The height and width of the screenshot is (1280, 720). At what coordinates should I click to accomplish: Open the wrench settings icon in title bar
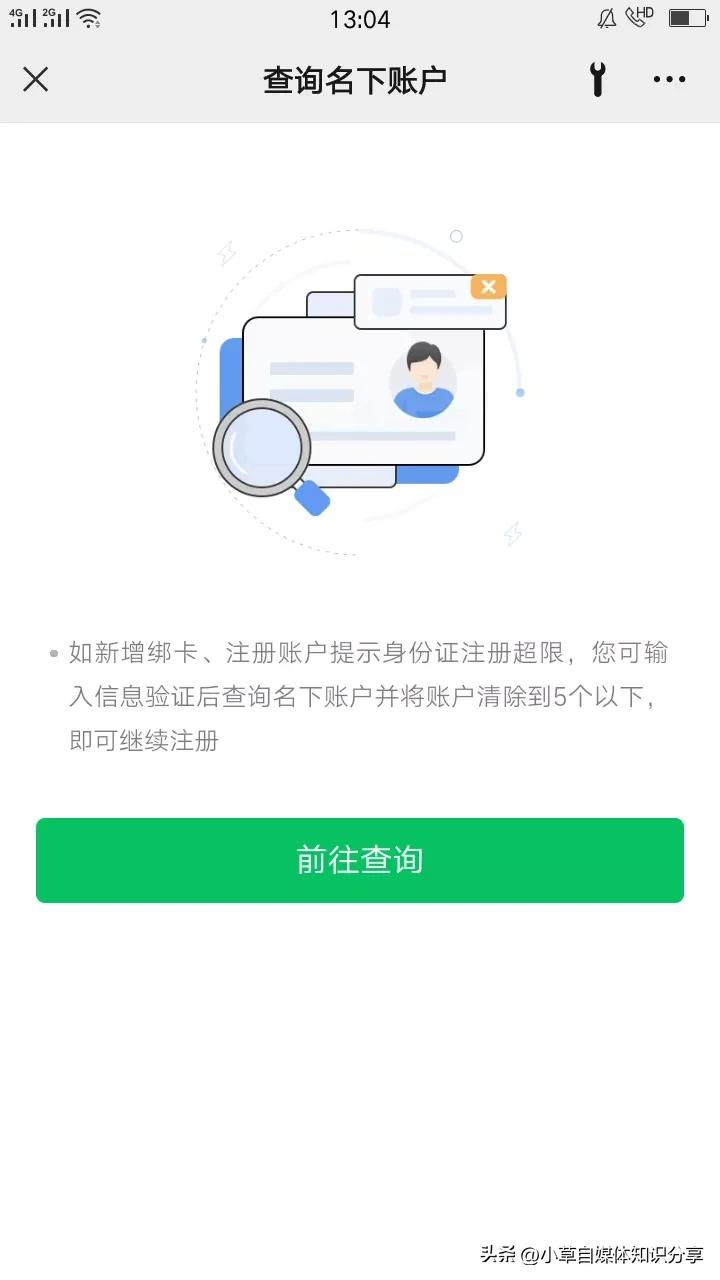point(597,79)
